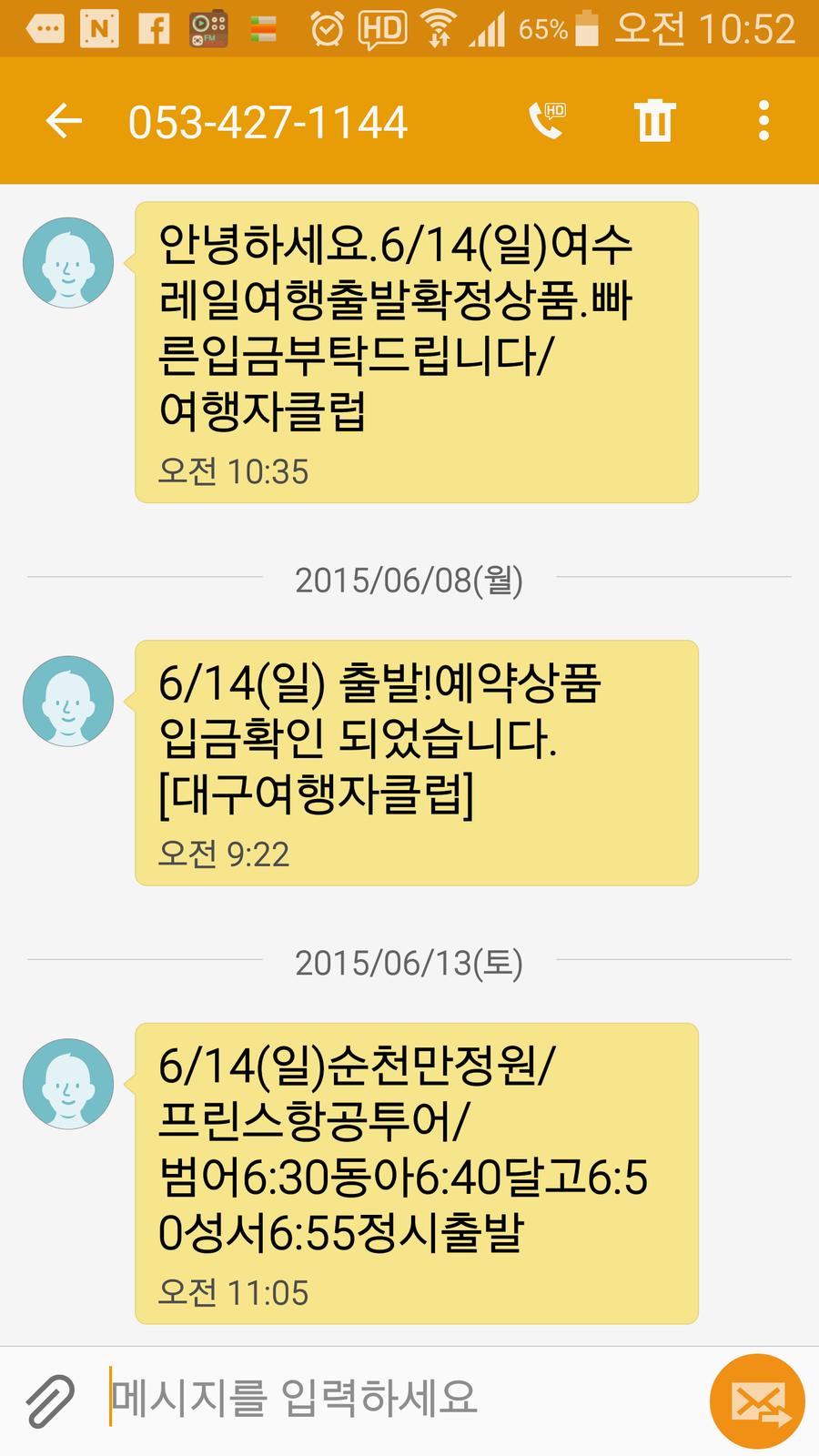Open the contact avatar beside the 9:22 message
The width and height of the screenshot is (819, 1456).
[x=68, y=702]
